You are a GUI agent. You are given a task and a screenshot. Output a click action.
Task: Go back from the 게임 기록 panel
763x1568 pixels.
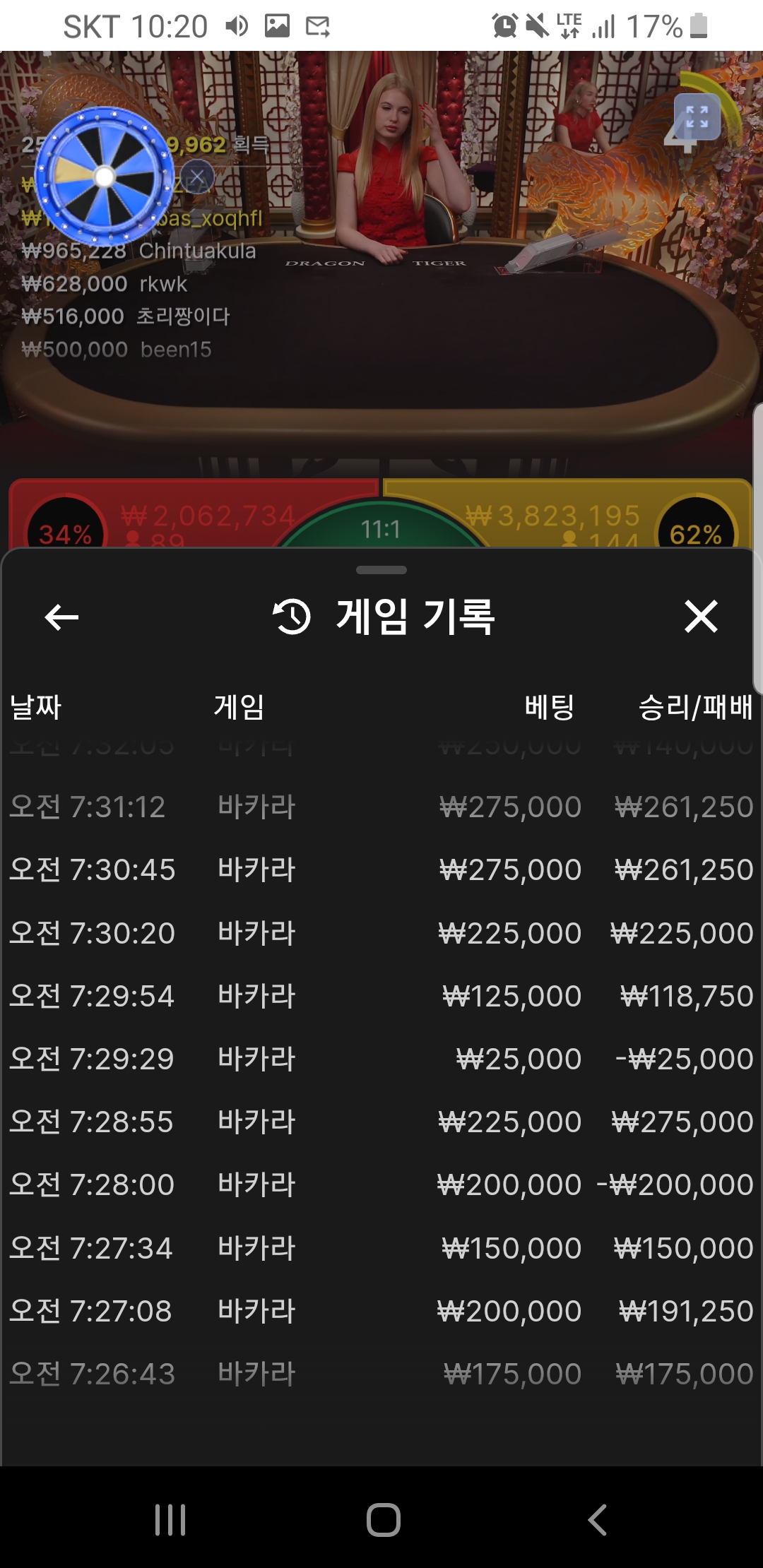61,617
